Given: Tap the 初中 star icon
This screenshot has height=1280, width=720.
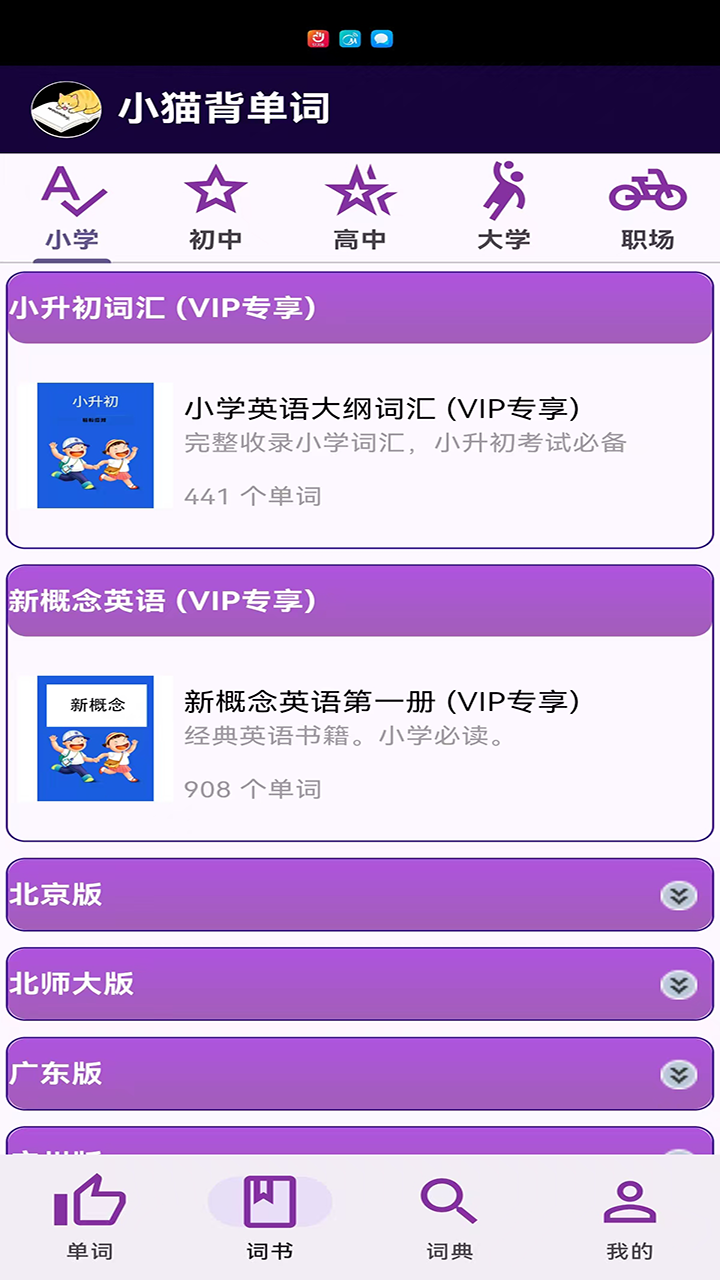Looking at the screenshot, I should [214, 190].
